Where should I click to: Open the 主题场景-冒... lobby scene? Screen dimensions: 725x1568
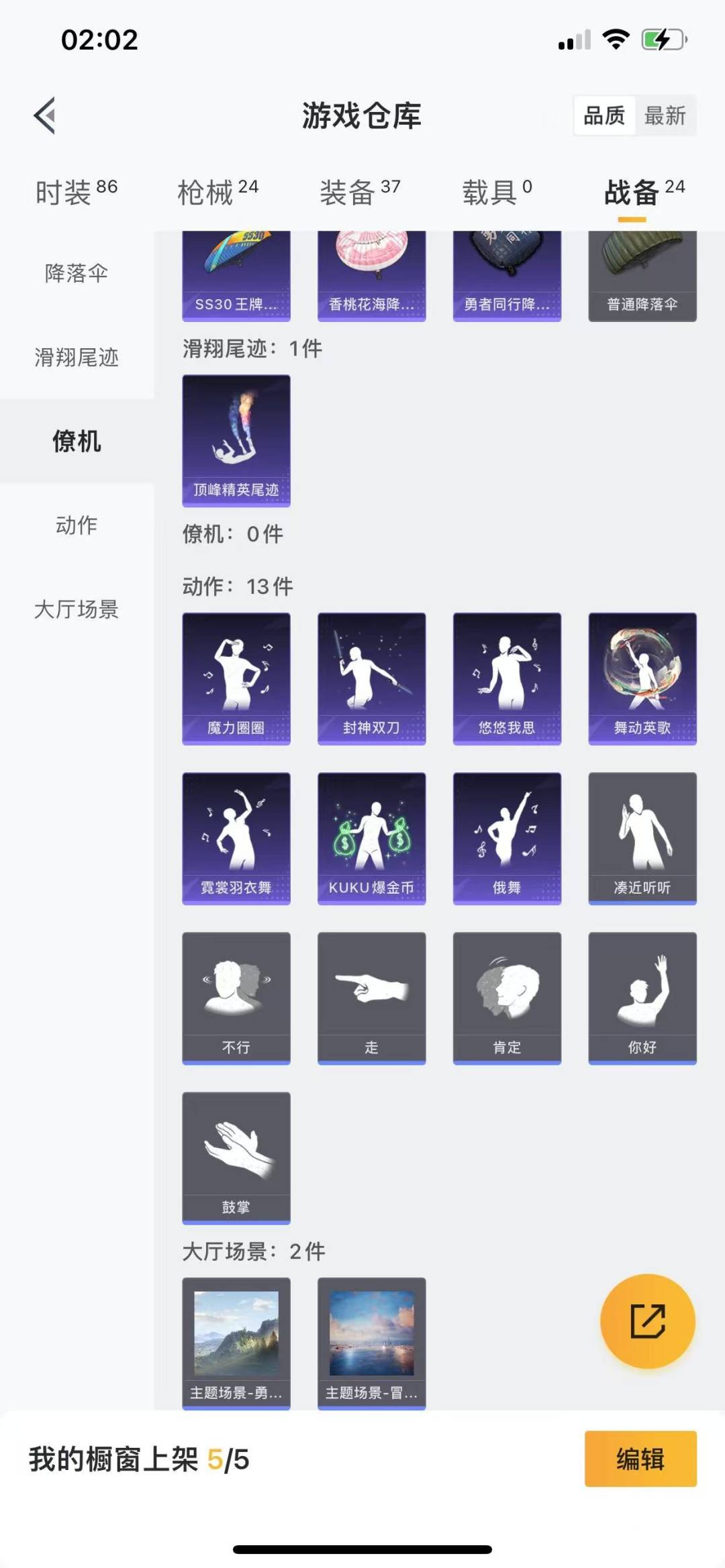(371, 1343)
